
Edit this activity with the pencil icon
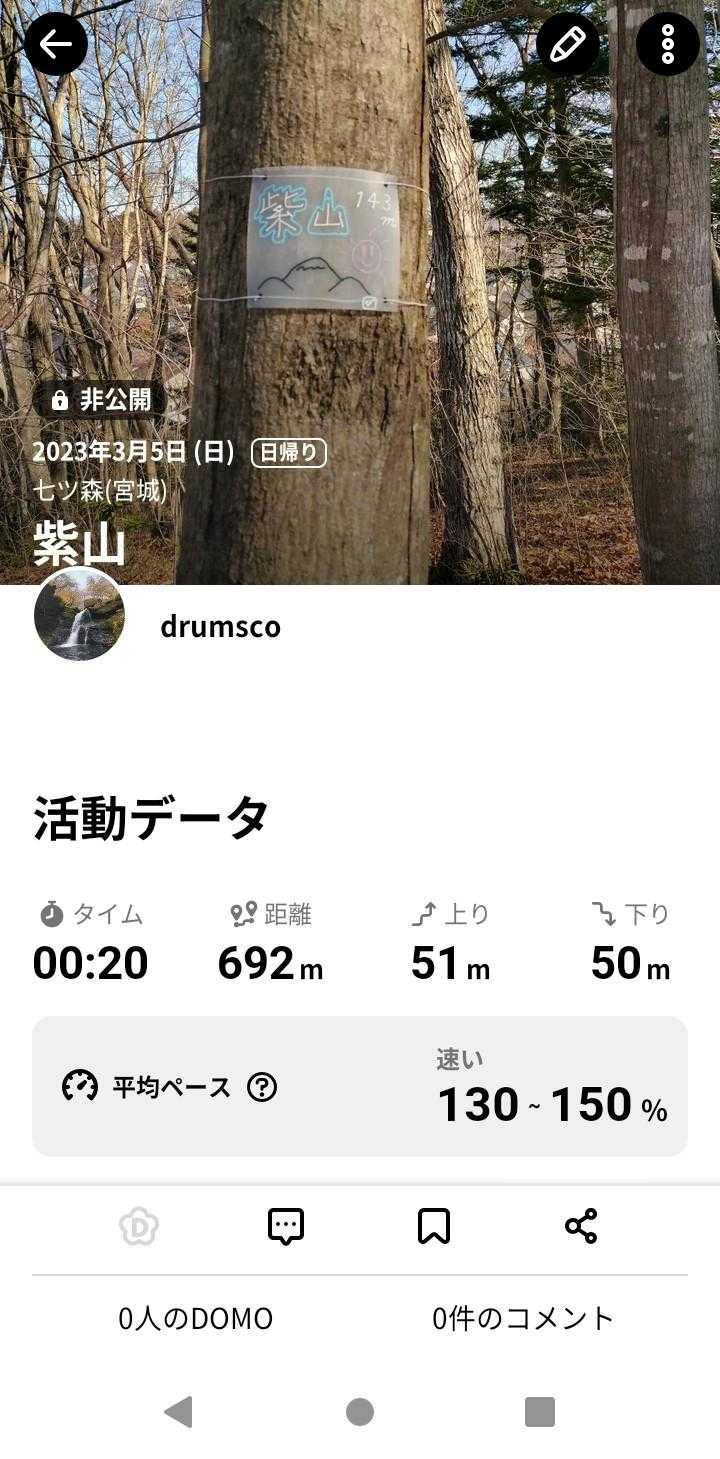(x=568, y=44)
